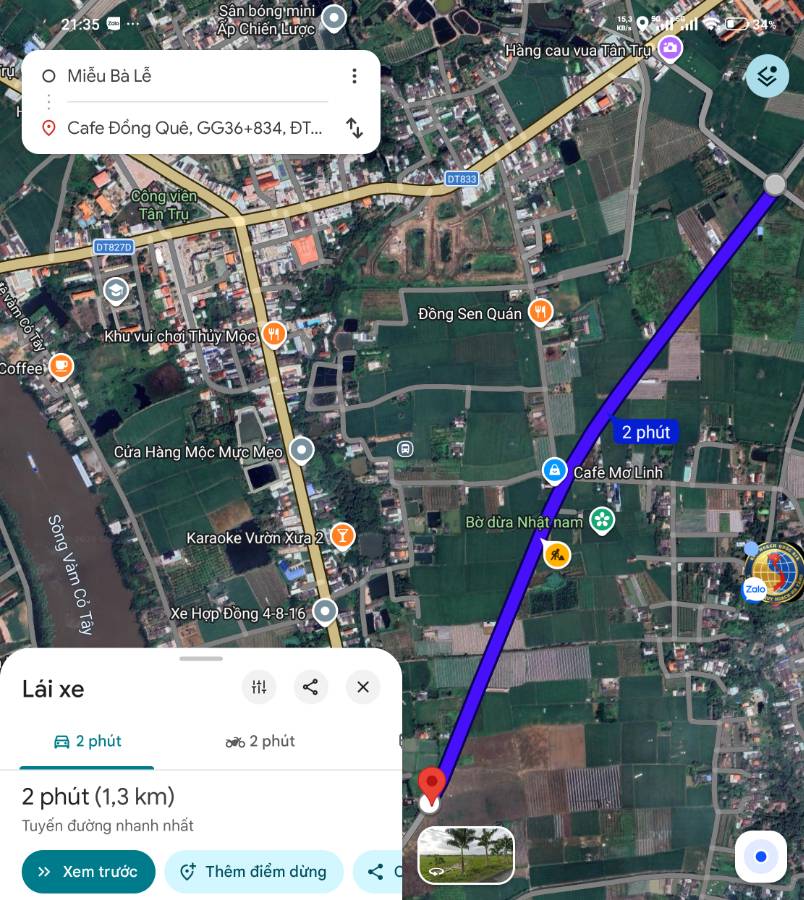Center map on my location
The height and width of the screenshot is (900, 804).
761,857
